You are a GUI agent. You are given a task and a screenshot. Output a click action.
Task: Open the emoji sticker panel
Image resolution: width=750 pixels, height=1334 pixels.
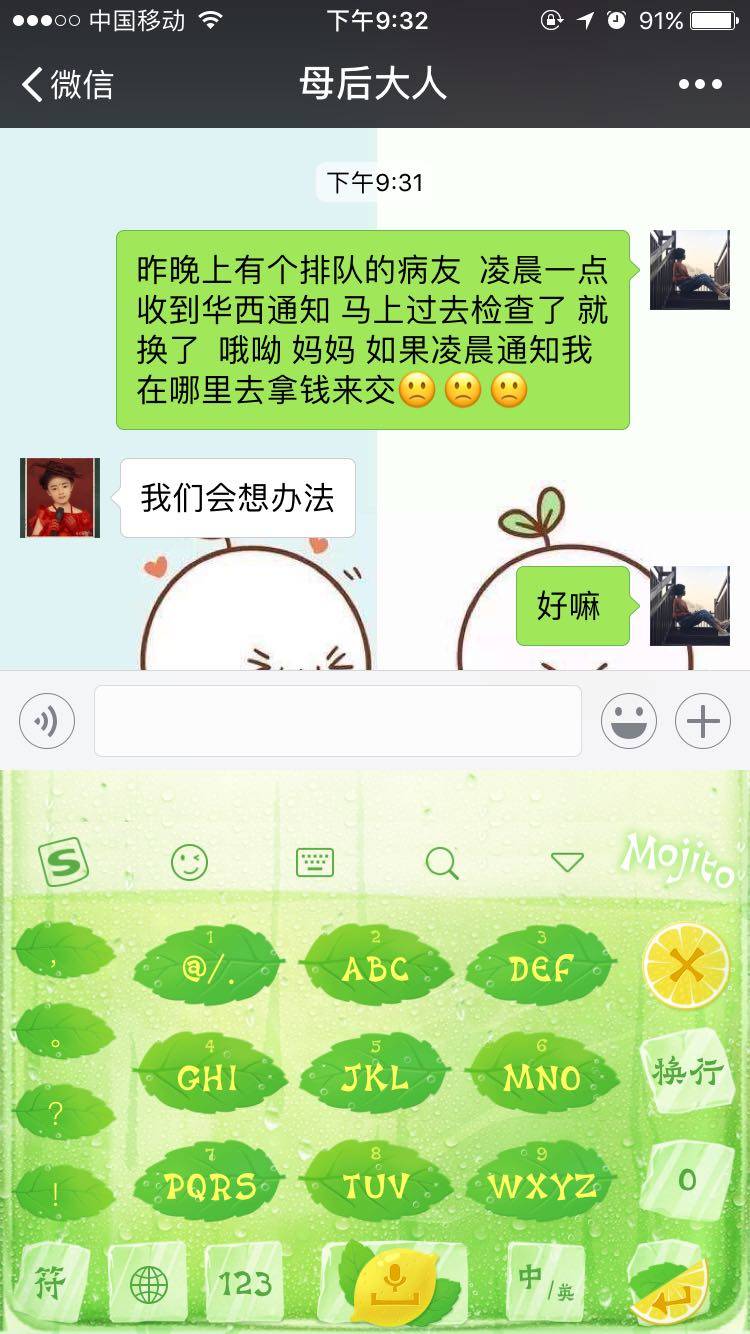(628, 721)
